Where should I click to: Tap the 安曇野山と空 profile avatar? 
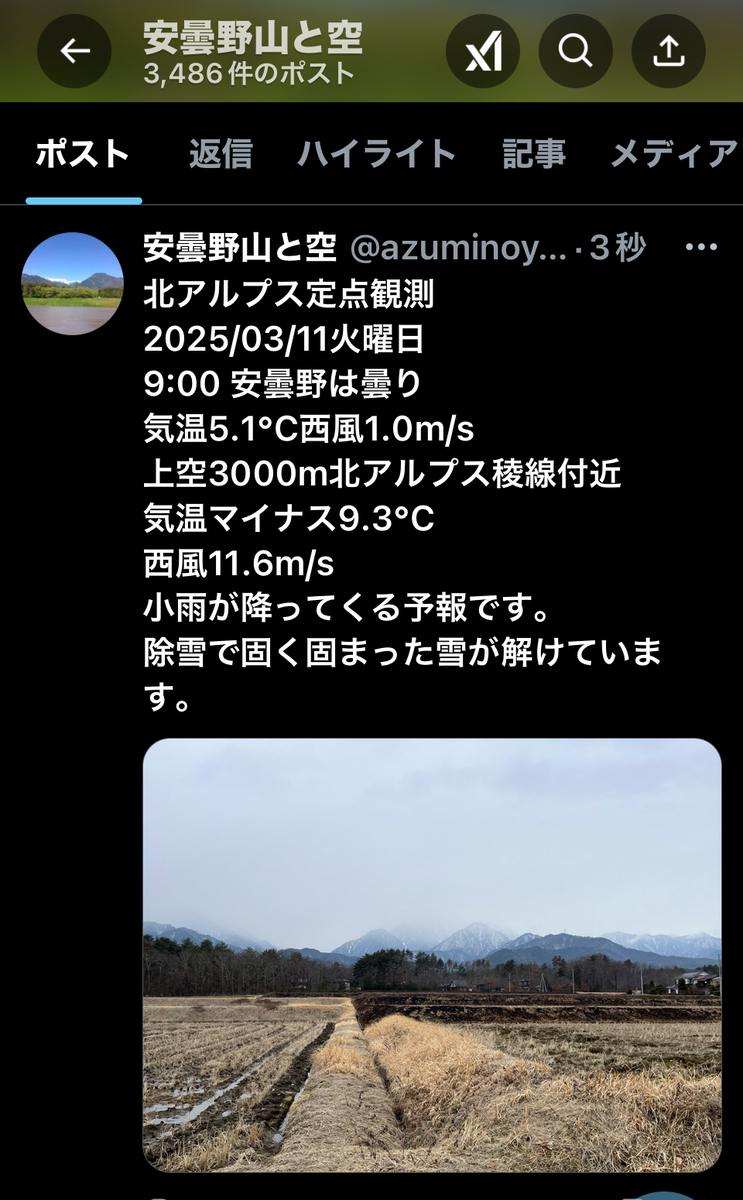pyautogui.click(x=72, y=284)
